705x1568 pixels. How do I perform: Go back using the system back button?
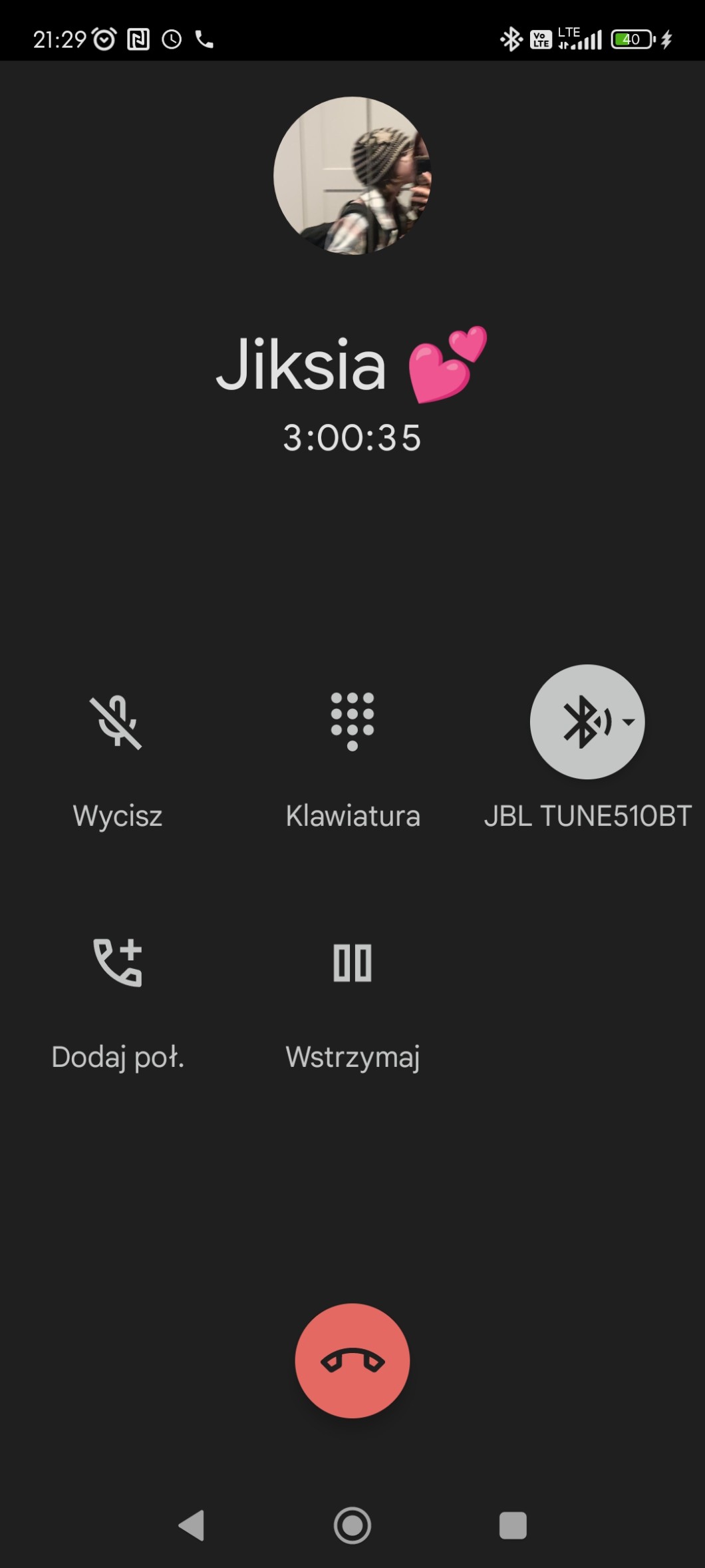point(192,1525)
